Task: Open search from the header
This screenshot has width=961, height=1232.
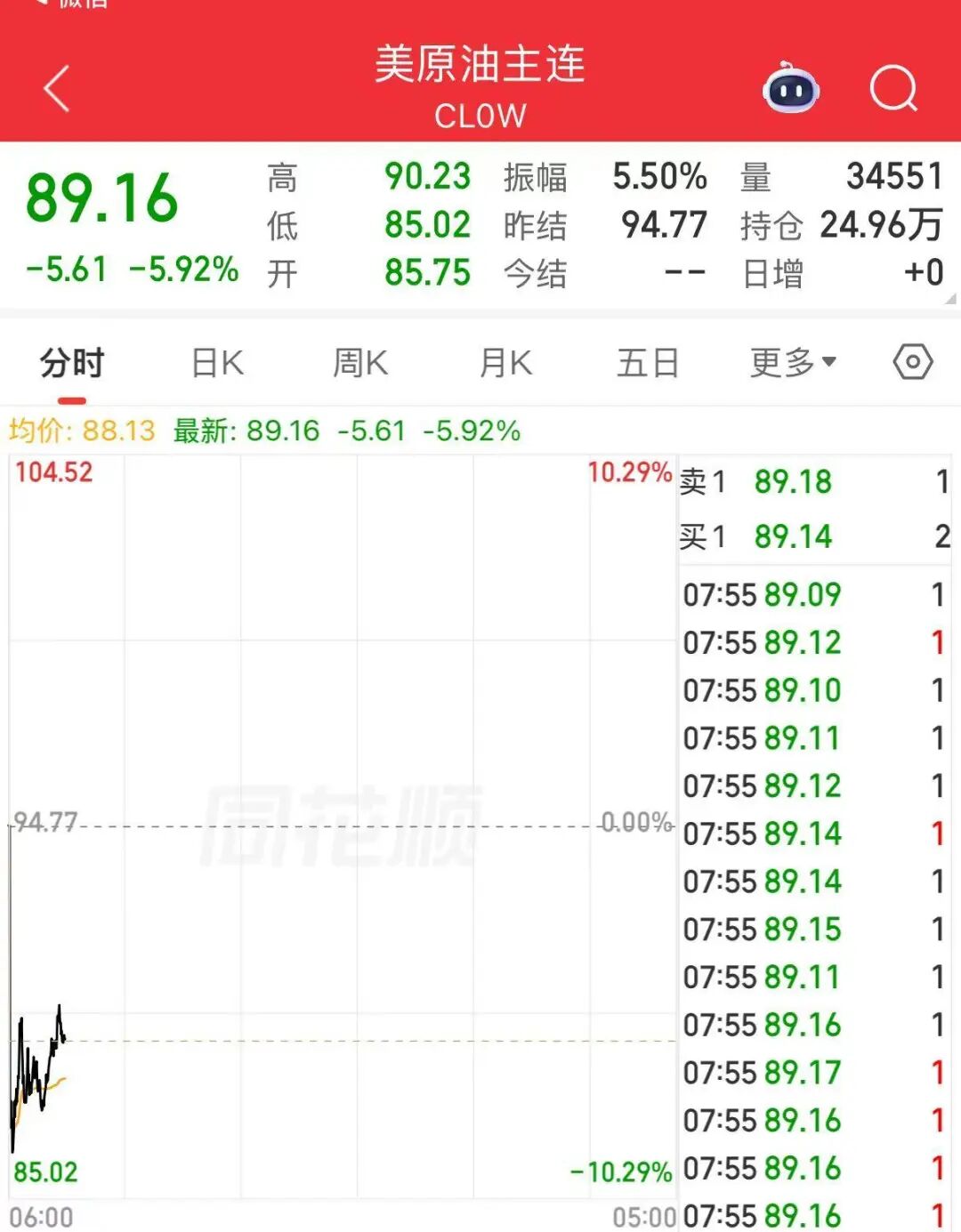Action: [892, 89]
